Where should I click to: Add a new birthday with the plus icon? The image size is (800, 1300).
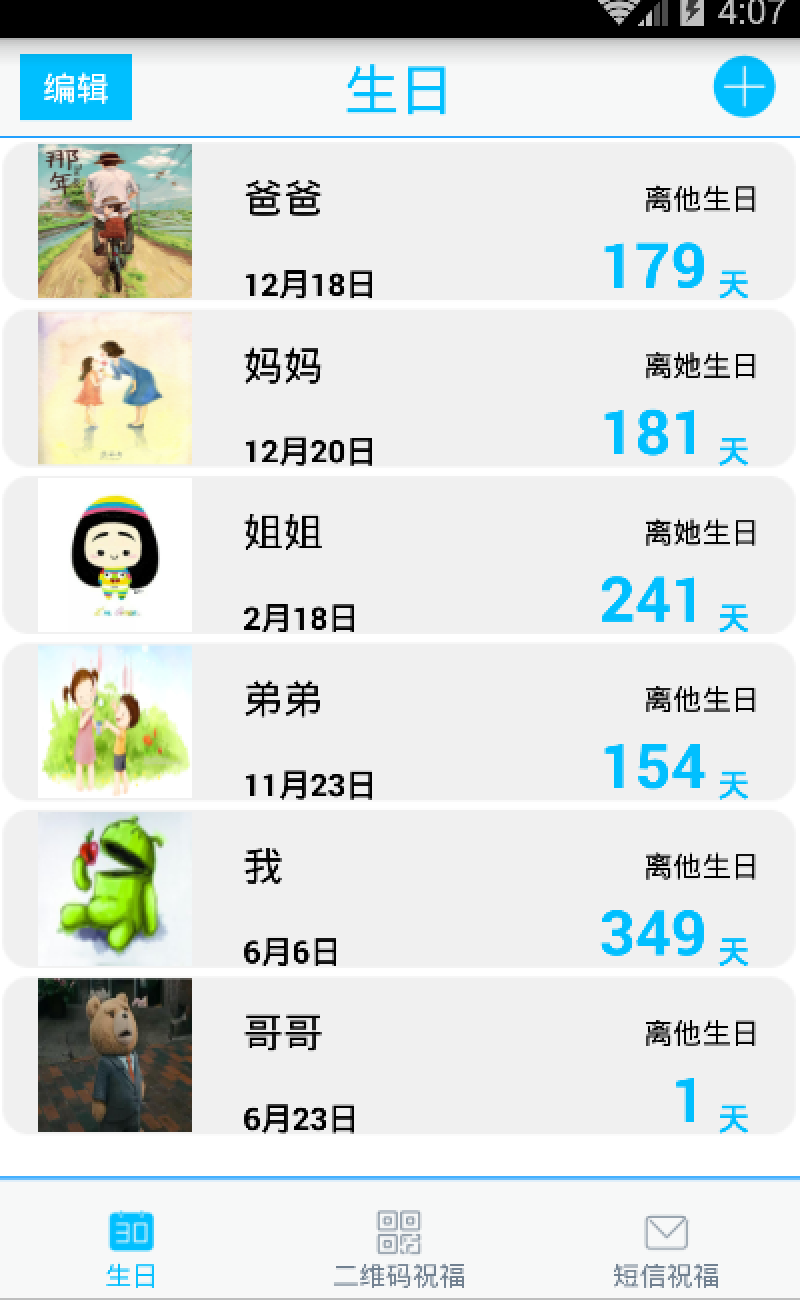pyautogui.click(x=743, y=87)
